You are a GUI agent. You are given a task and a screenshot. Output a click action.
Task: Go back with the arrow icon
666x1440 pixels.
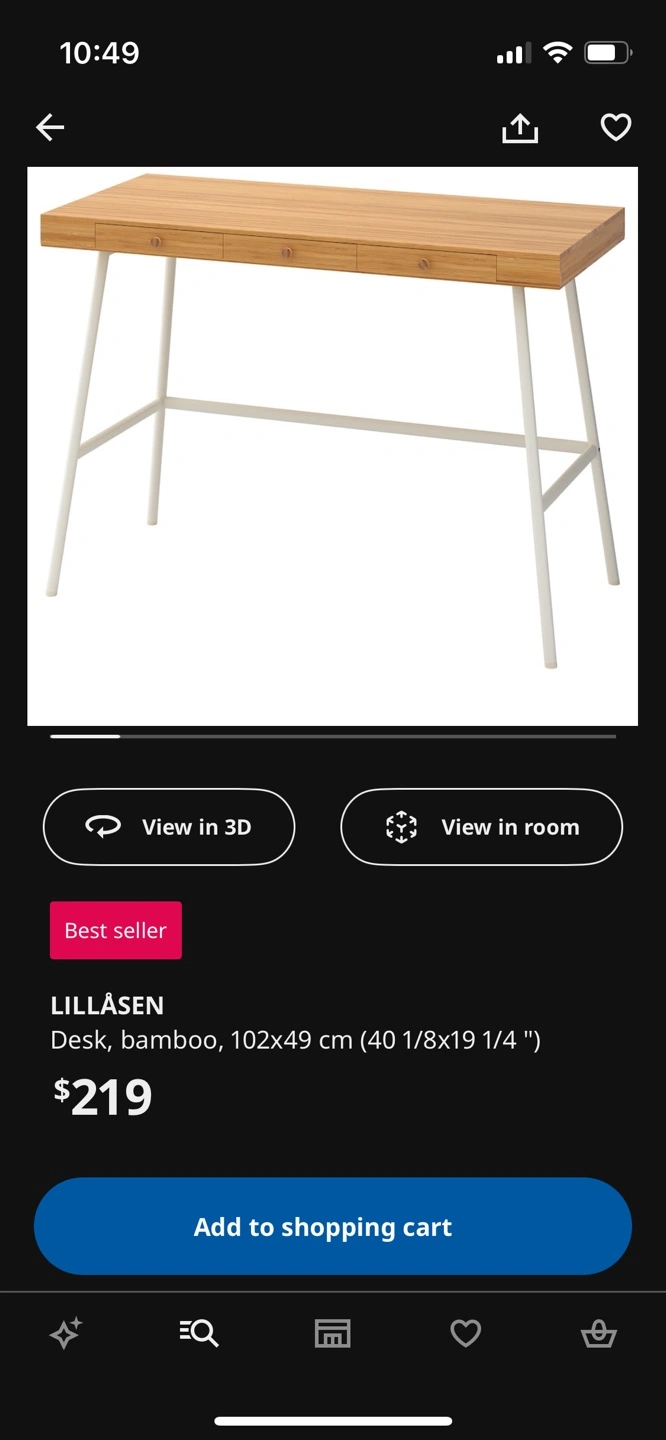(x=50, y=127)
